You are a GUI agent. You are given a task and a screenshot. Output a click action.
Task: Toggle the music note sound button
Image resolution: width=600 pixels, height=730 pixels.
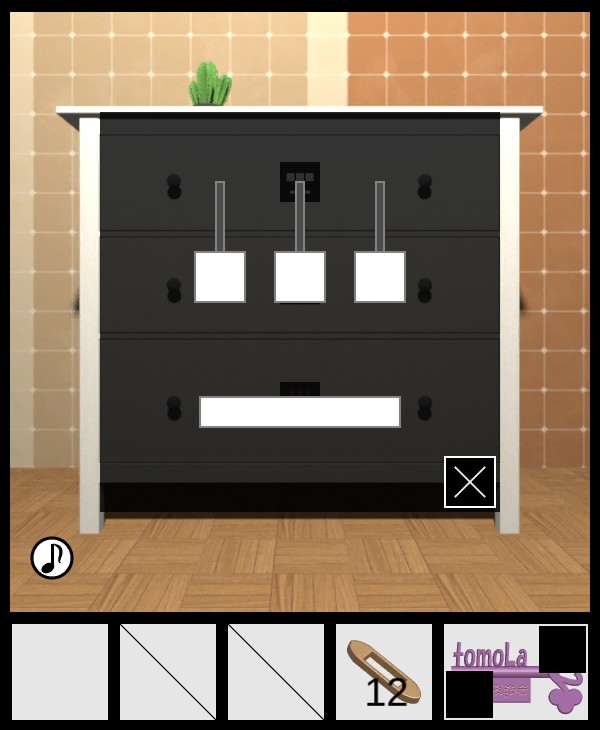(52, 558)
